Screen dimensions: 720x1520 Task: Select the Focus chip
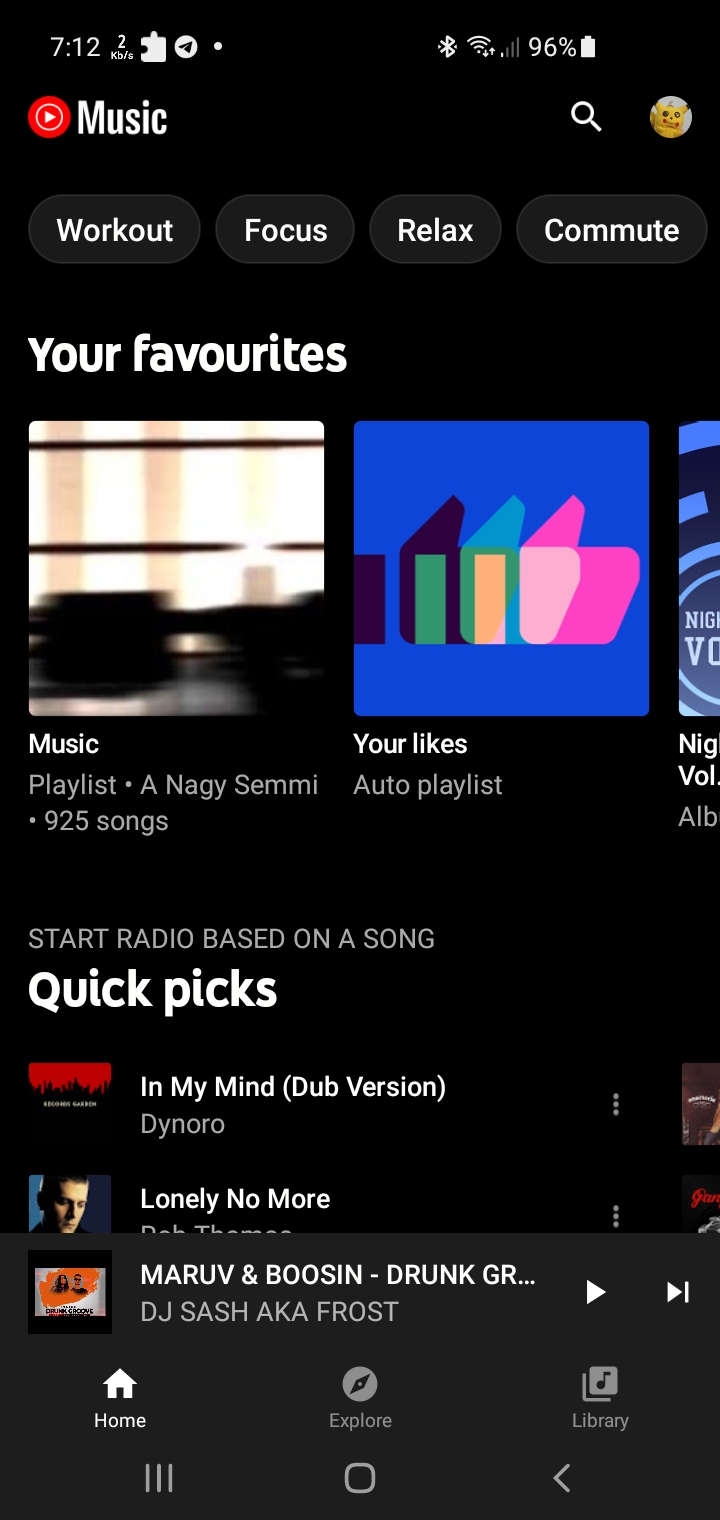(285, 230)
